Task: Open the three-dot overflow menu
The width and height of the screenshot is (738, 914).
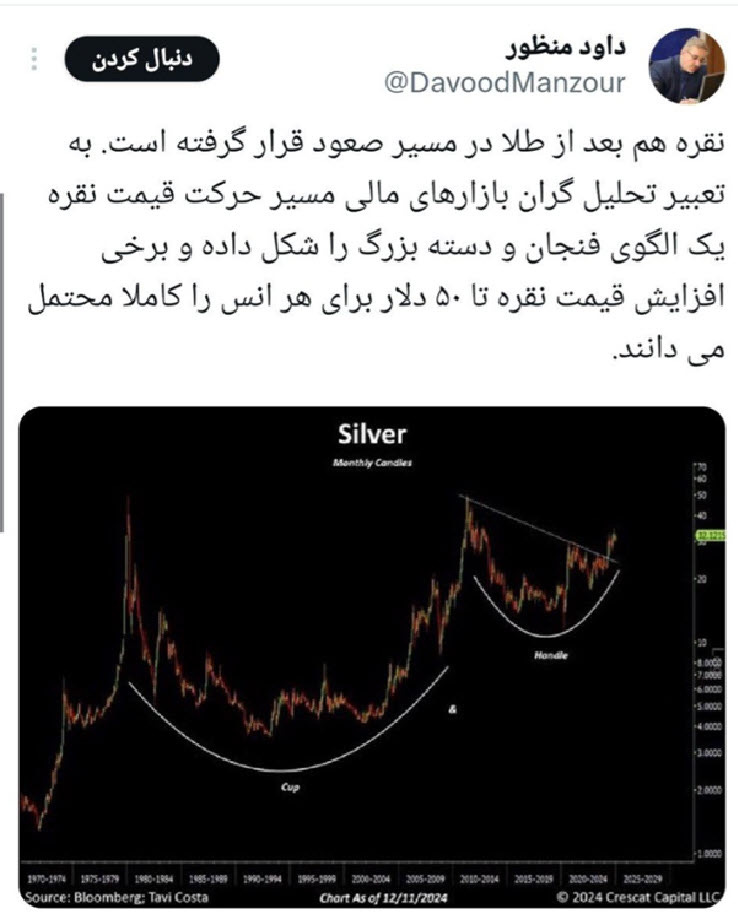Action: pyautogui.click(x=34, y=61)
